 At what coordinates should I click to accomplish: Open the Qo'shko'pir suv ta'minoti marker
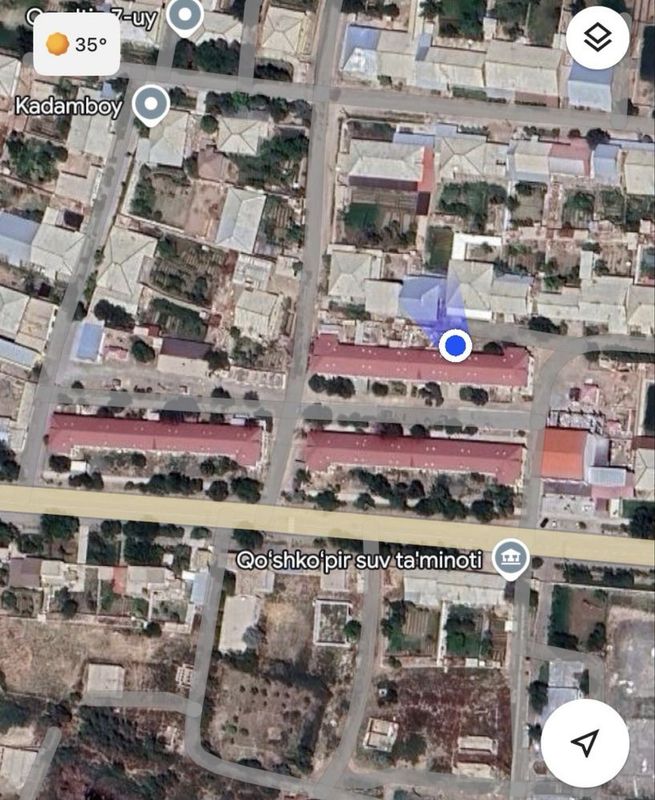coord(511,560)
